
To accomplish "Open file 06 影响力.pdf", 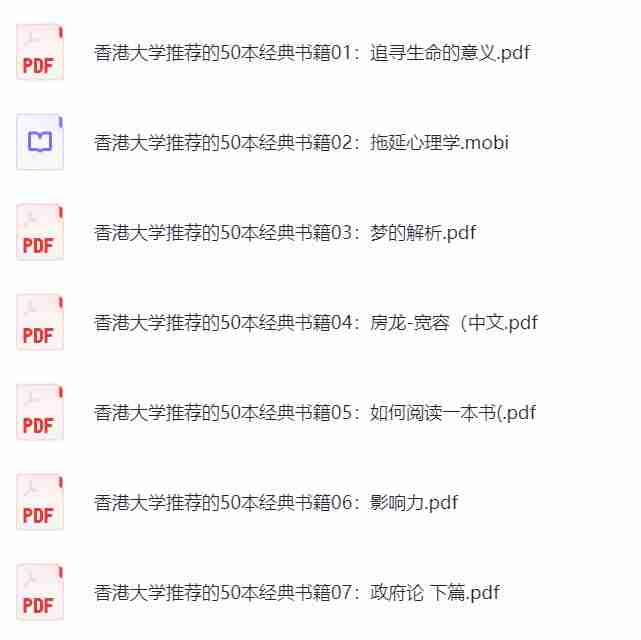I will [276, 503].
